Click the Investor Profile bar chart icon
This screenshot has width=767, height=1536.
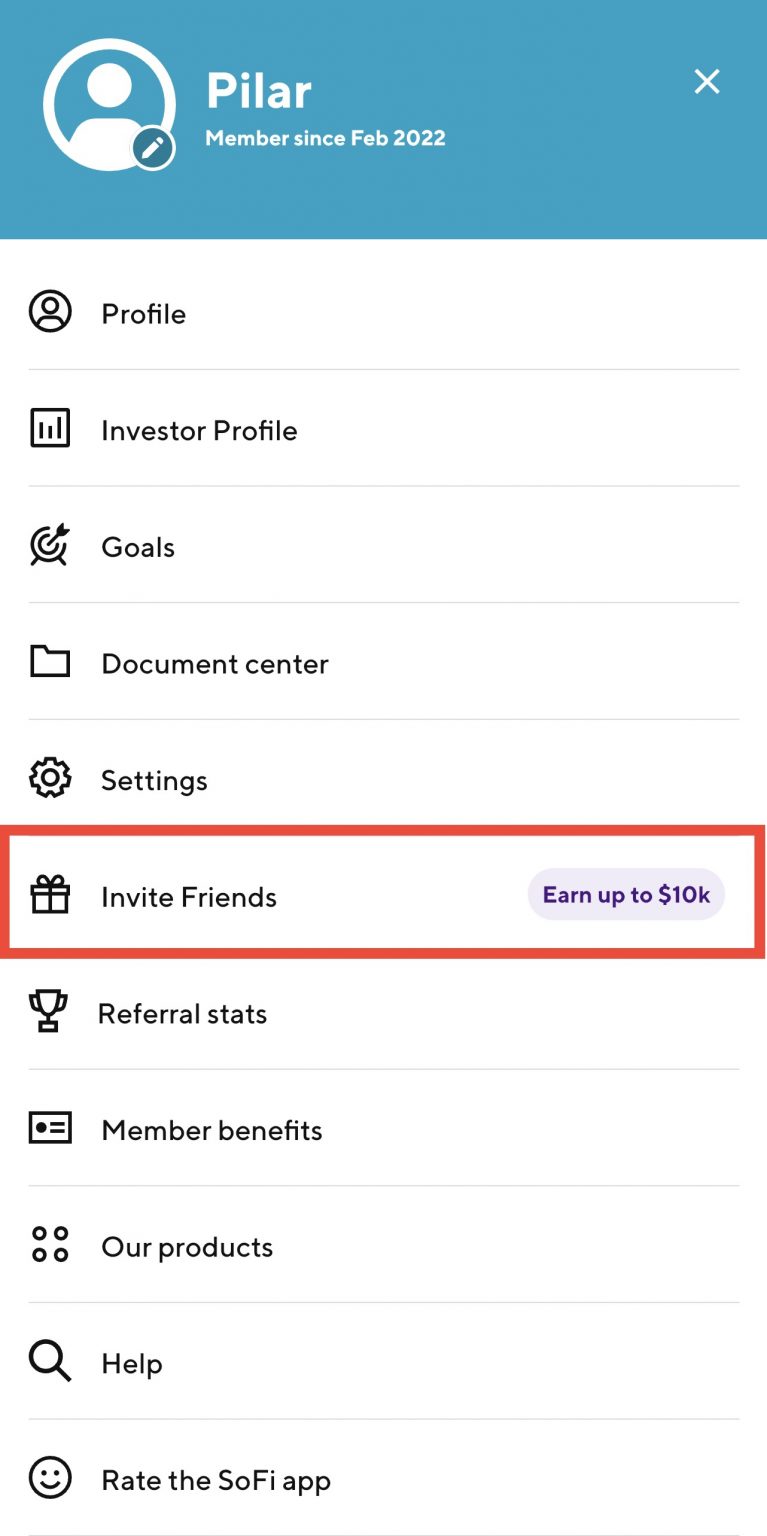click(x=49, y=428)
